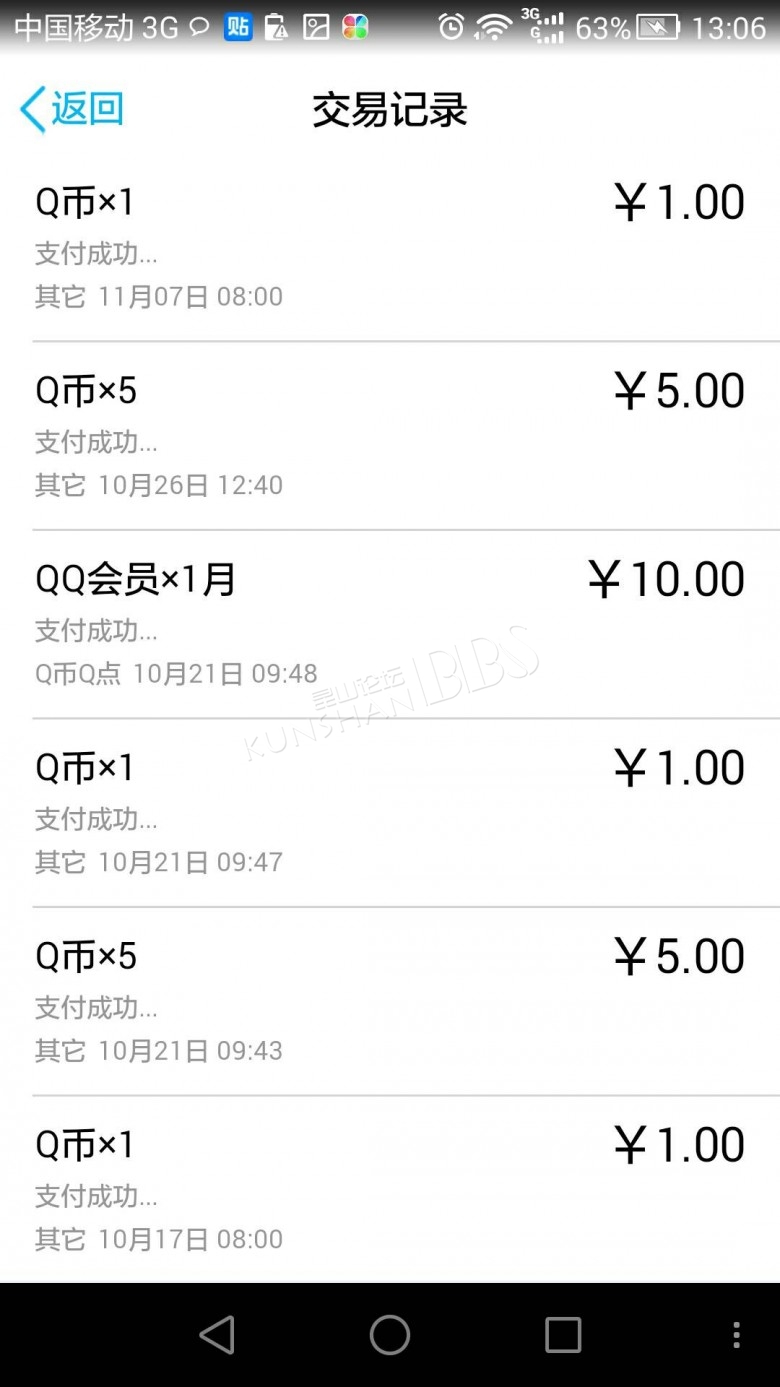Image resolution: width=780 pixels, height=1387 pixels.
Task: Open the QQ会员×1月 transaction record
Action: (390, 624)
